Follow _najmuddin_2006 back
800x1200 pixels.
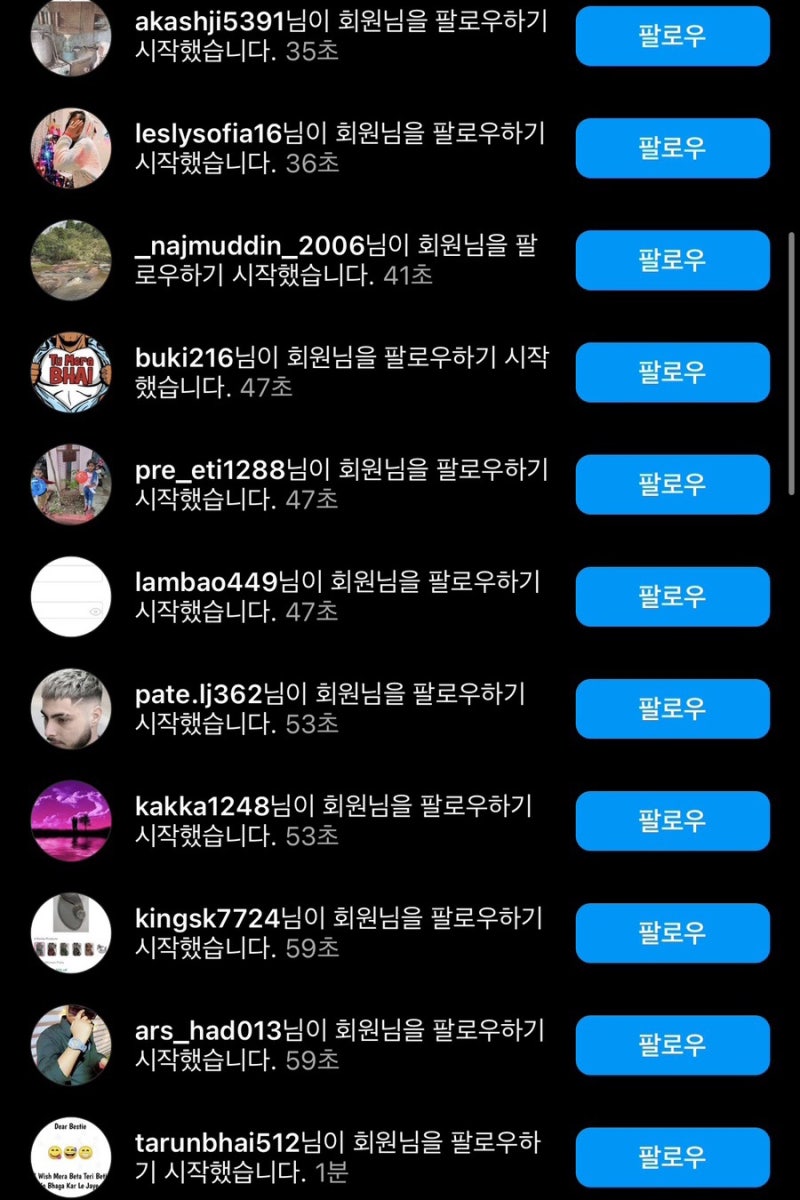[x=672, y=260]
